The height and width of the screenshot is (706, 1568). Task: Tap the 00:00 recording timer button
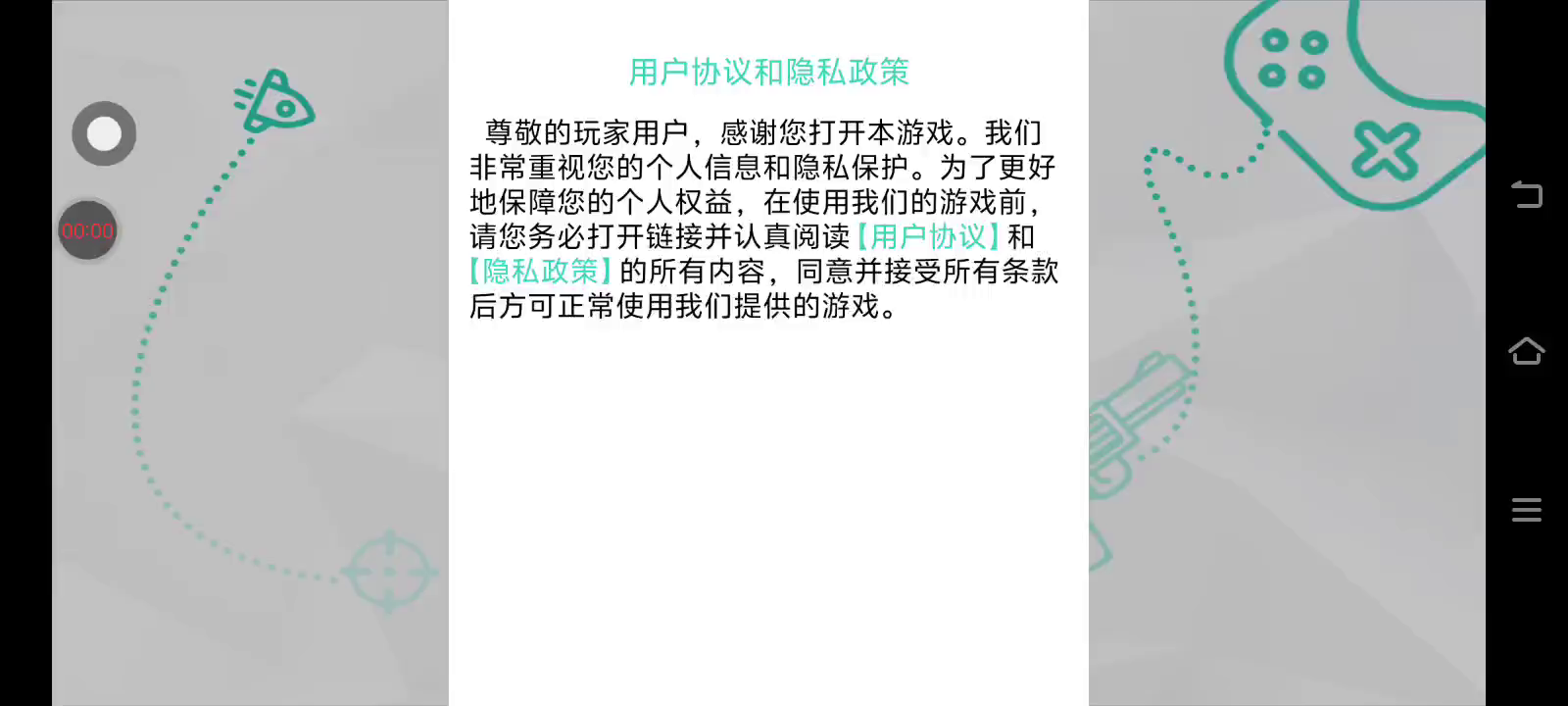[x=88, y=230]
